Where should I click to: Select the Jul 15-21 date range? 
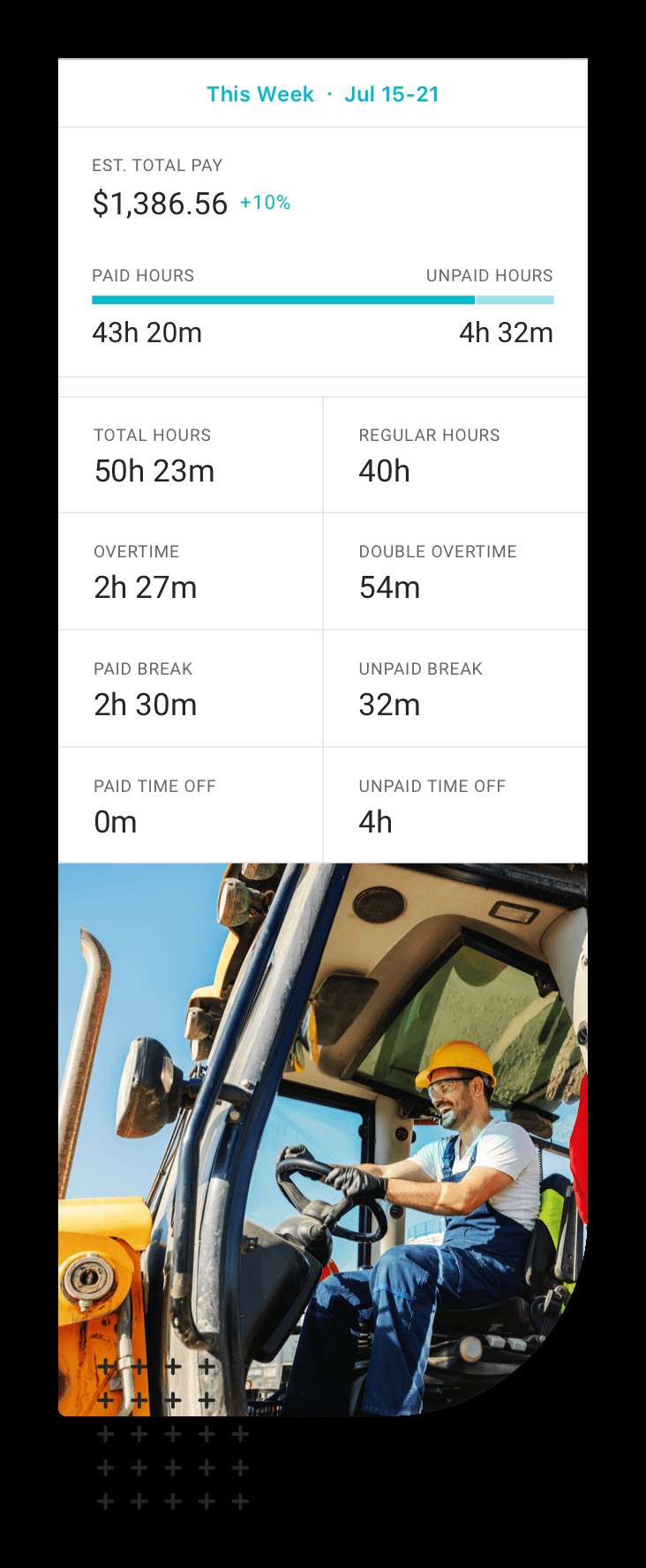391,94
